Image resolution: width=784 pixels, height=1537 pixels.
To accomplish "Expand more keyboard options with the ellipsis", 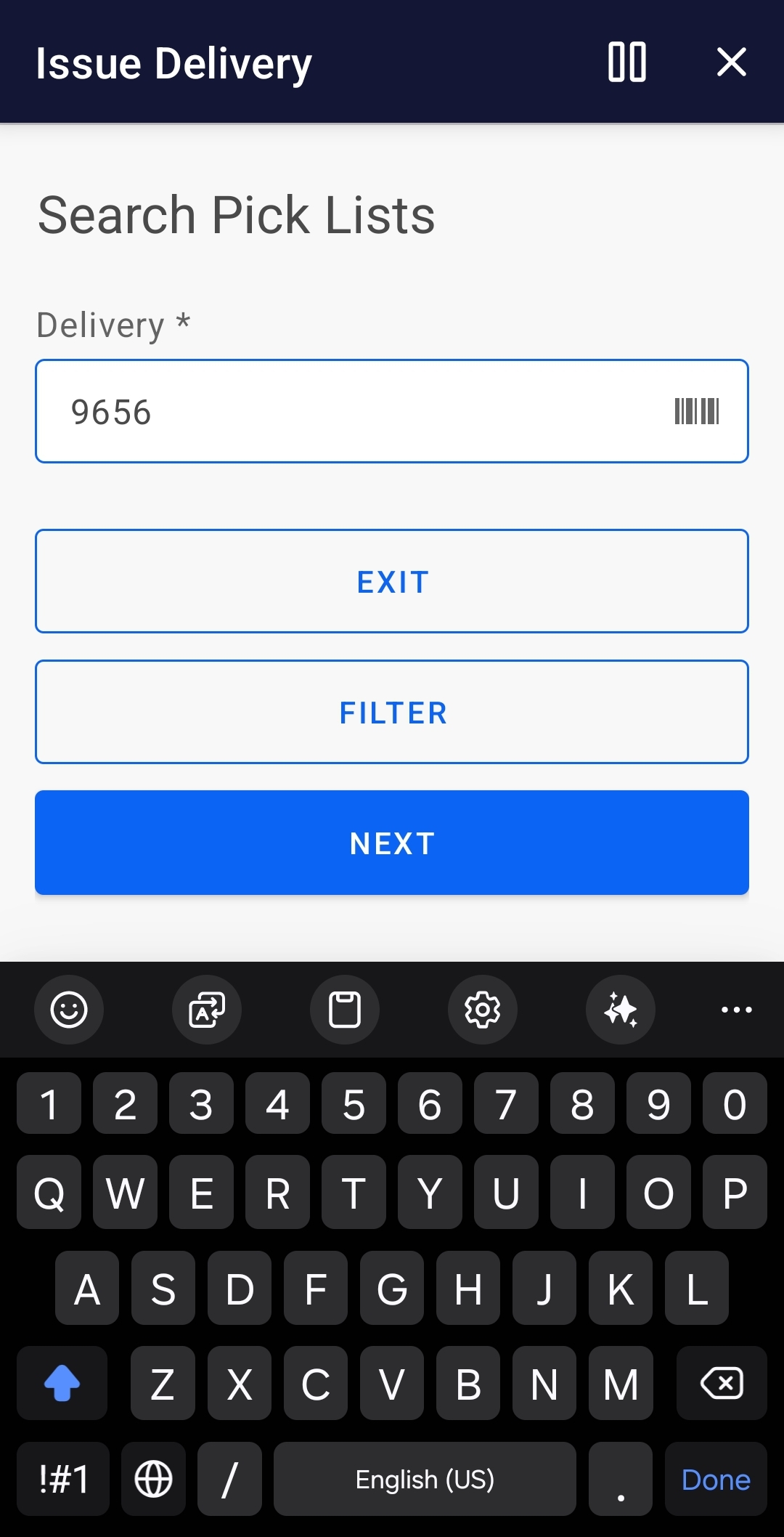I will [x=737, y=1010].
